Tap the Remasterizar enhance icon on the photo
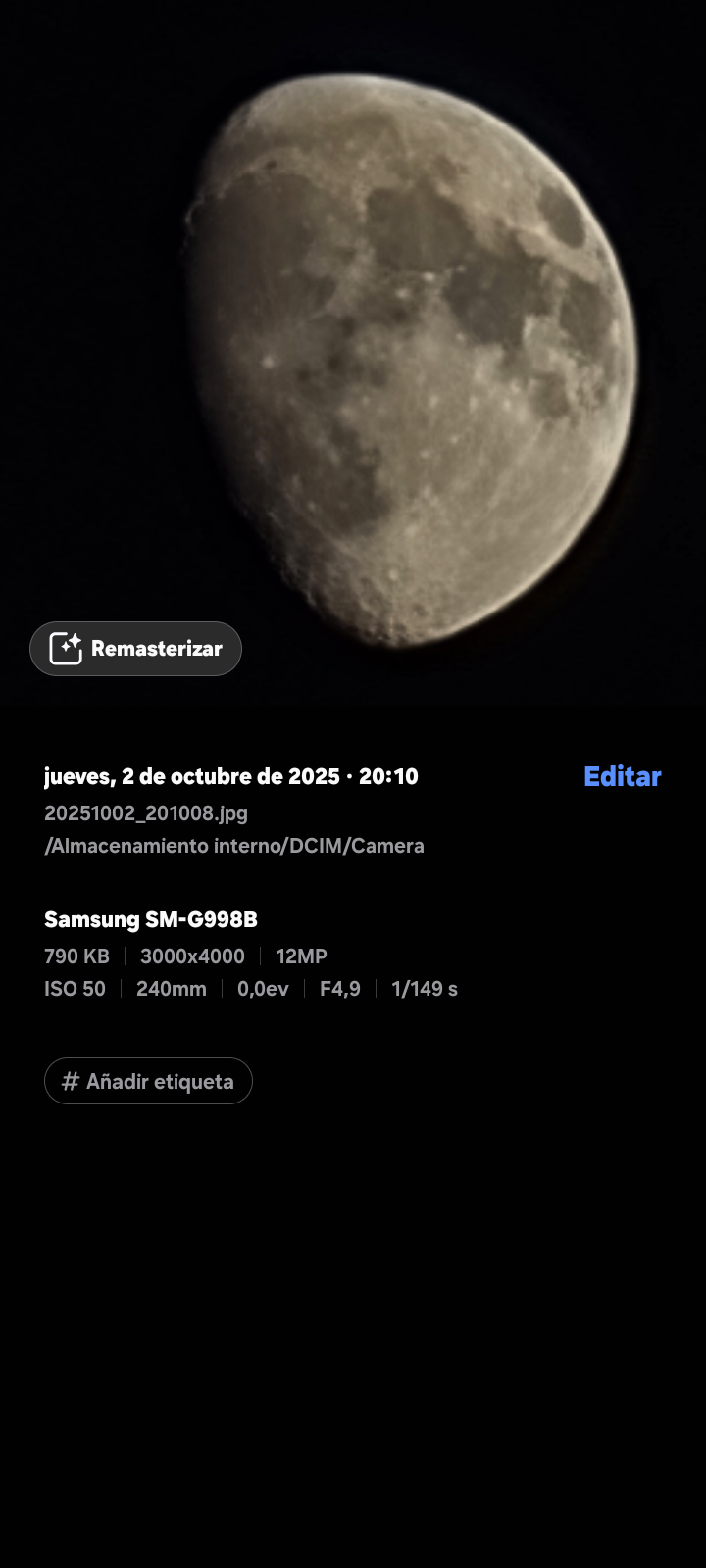This screenshot has height=1568, width=706. click(65, 648)
